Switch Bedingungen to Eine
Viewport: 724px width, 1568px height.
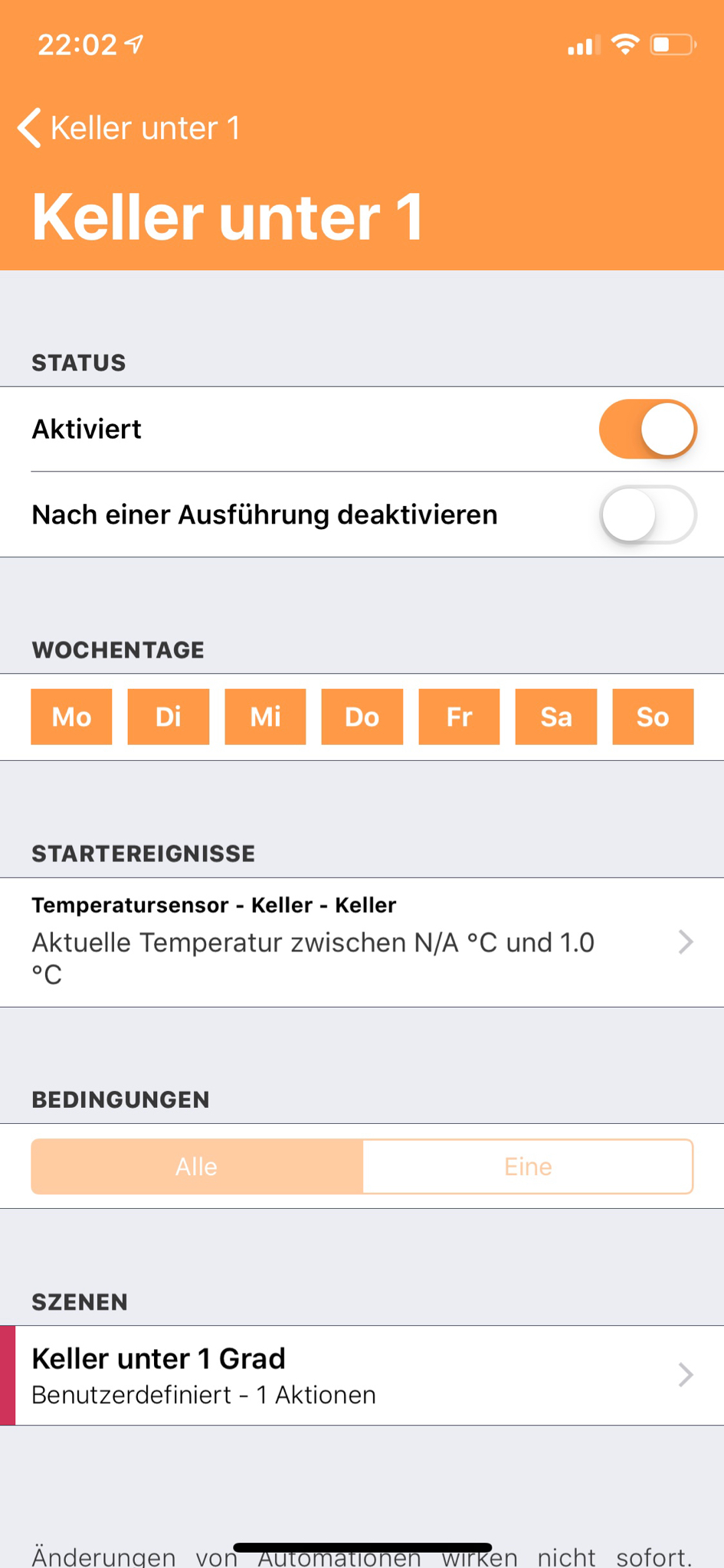pyautogui.click(x=528, y=1166)
